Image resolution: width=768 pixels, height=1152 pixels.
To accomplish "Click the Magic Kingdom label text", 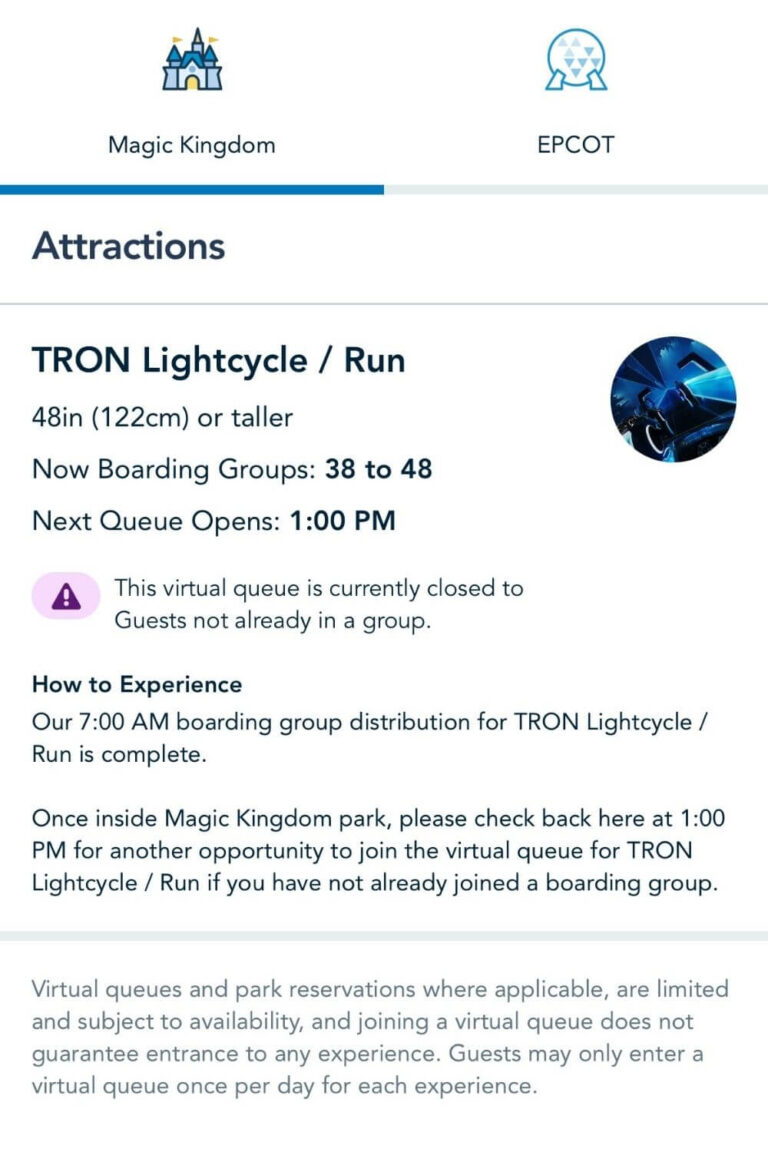I will (190, 144).
